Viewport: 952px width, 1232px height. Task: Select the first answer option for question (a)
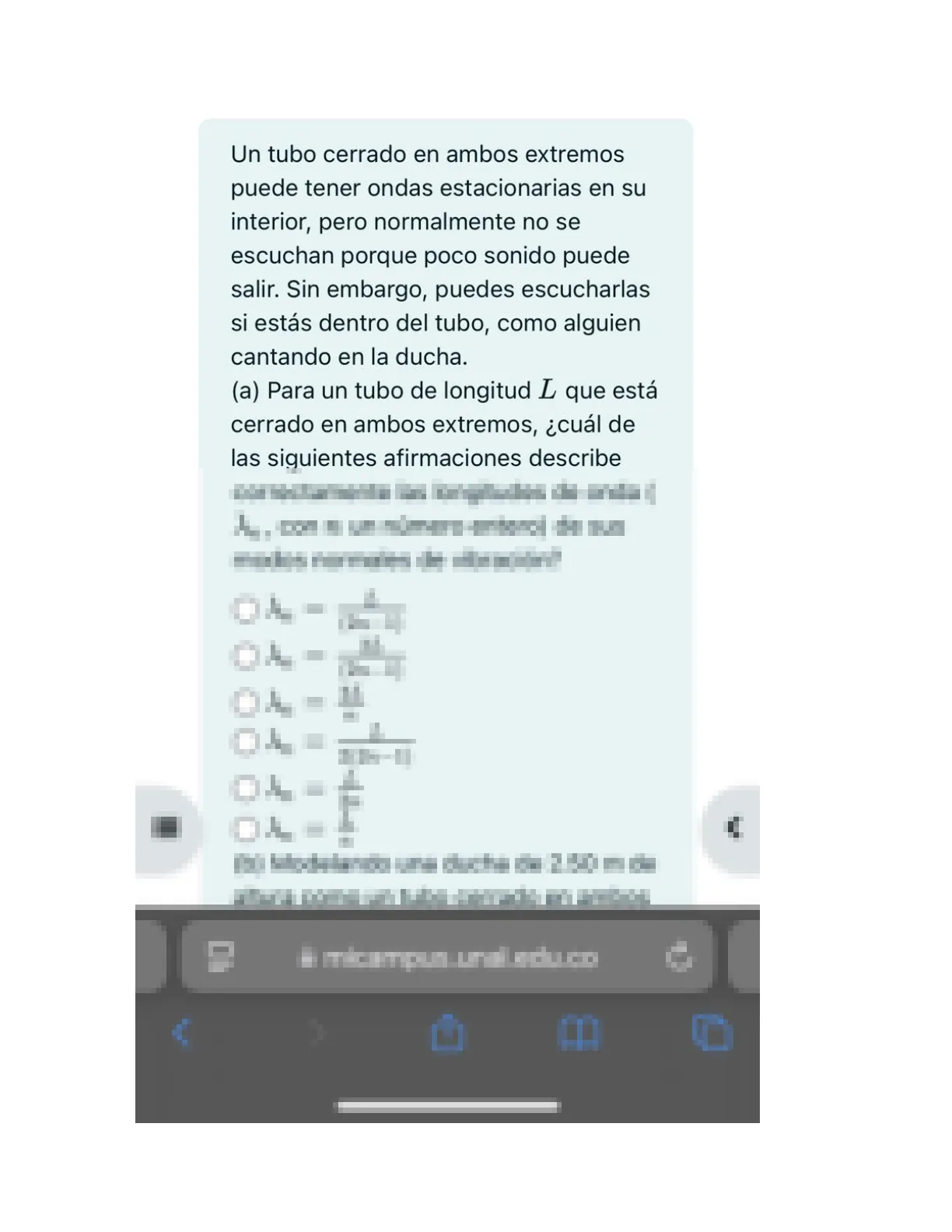pyautogui.click(x=246, y=609)
